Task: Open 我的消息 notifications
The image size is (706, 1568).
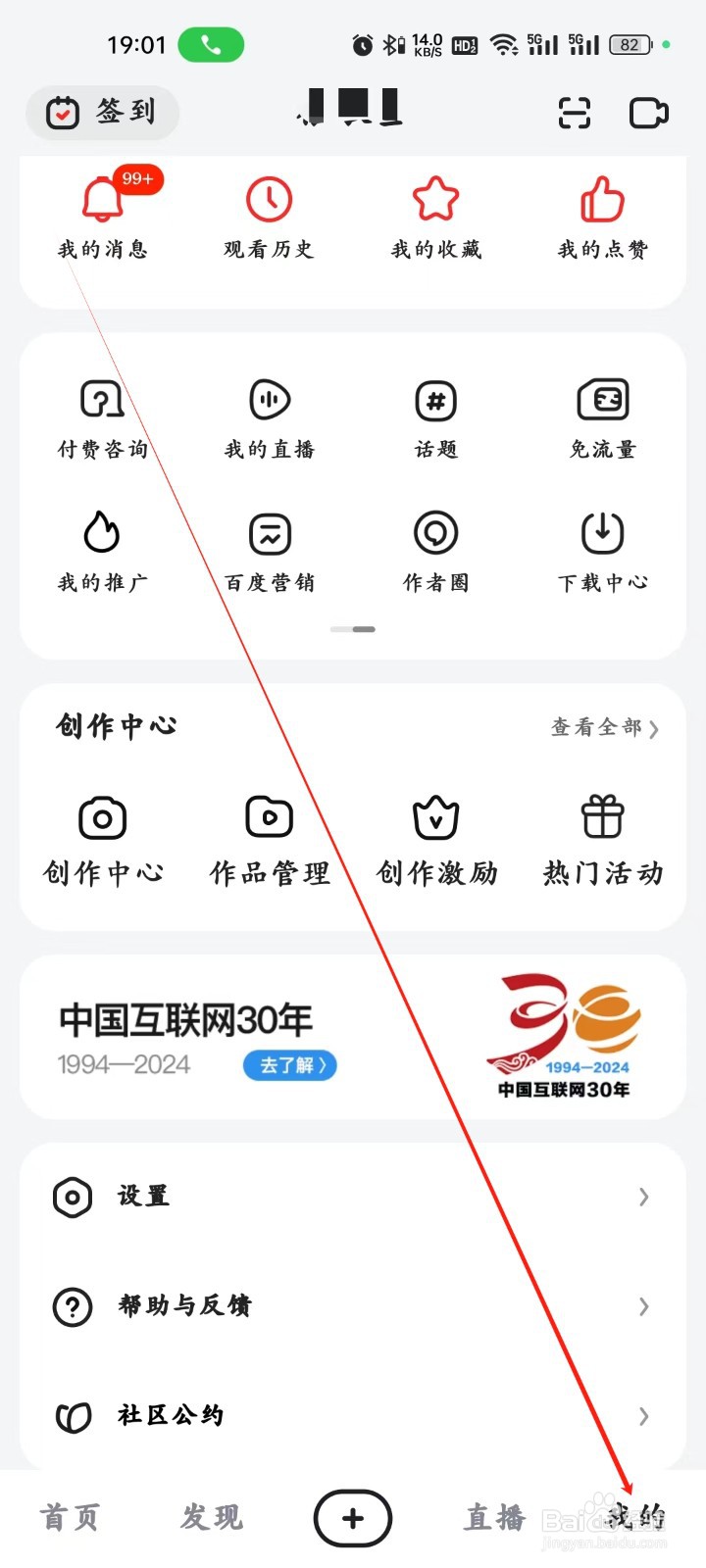Action: point(102,216)
